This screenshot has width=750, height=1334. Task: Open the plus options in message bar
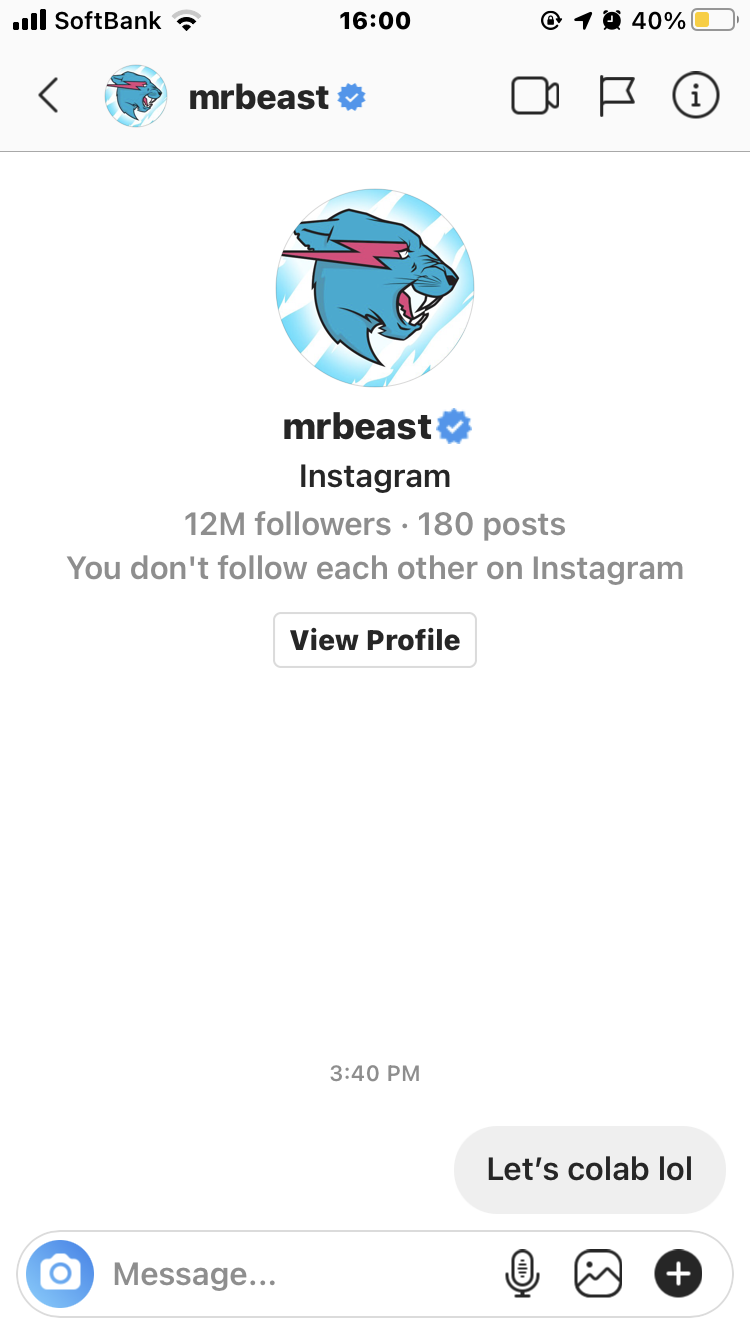(x=678, y=1274)
